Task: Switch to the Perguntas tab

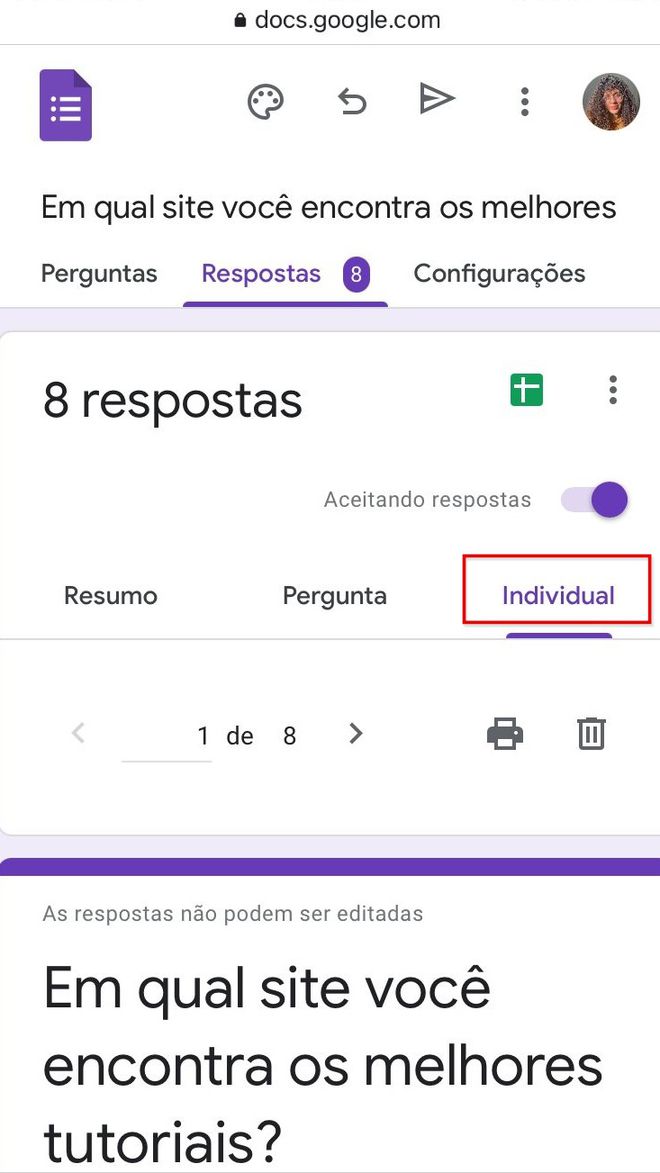Action: tap(99, 273)
